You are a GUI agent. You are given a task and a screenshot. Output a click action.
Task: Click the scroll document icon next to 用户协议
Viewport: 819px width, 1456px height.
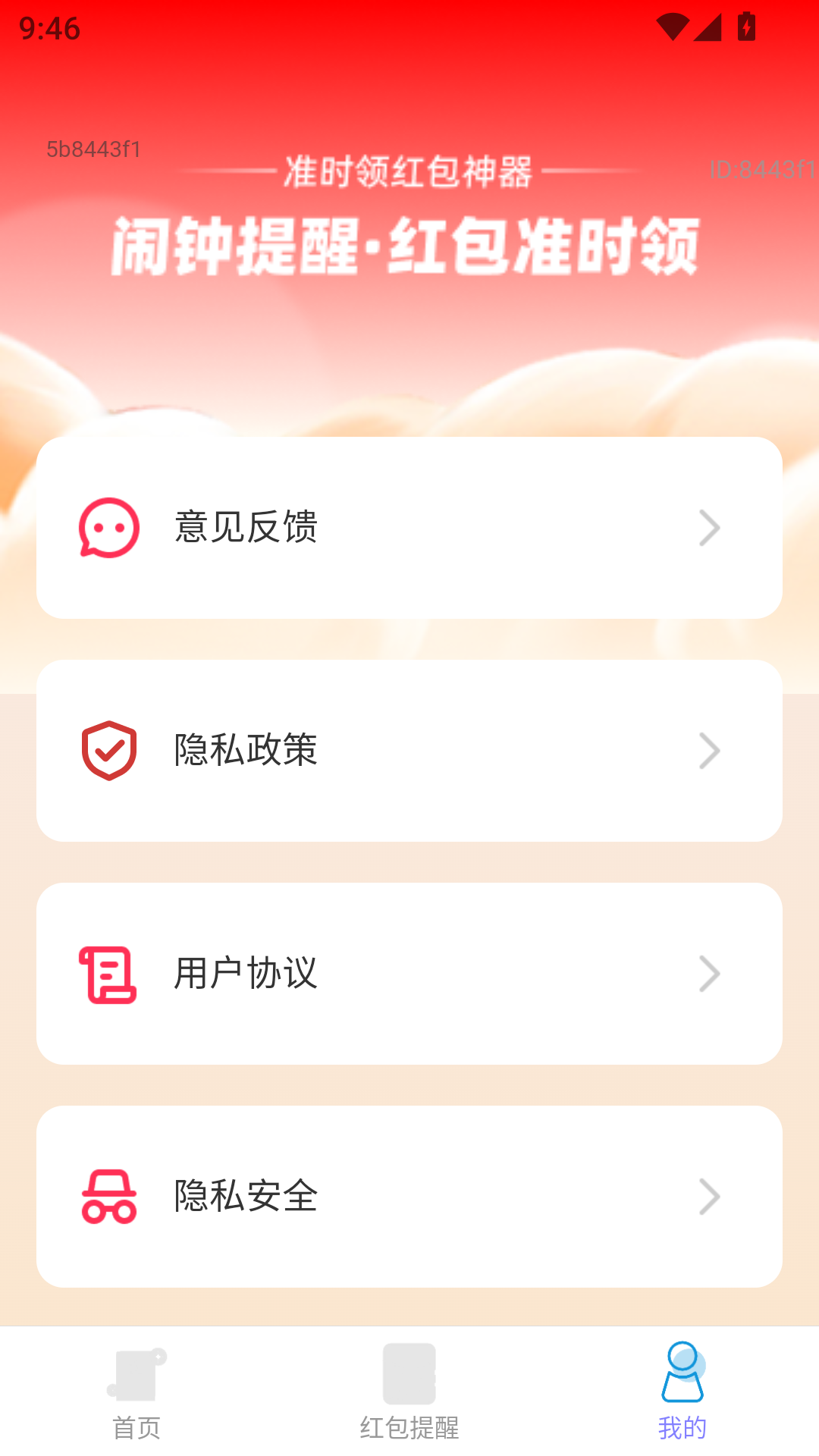pos(108,973)
